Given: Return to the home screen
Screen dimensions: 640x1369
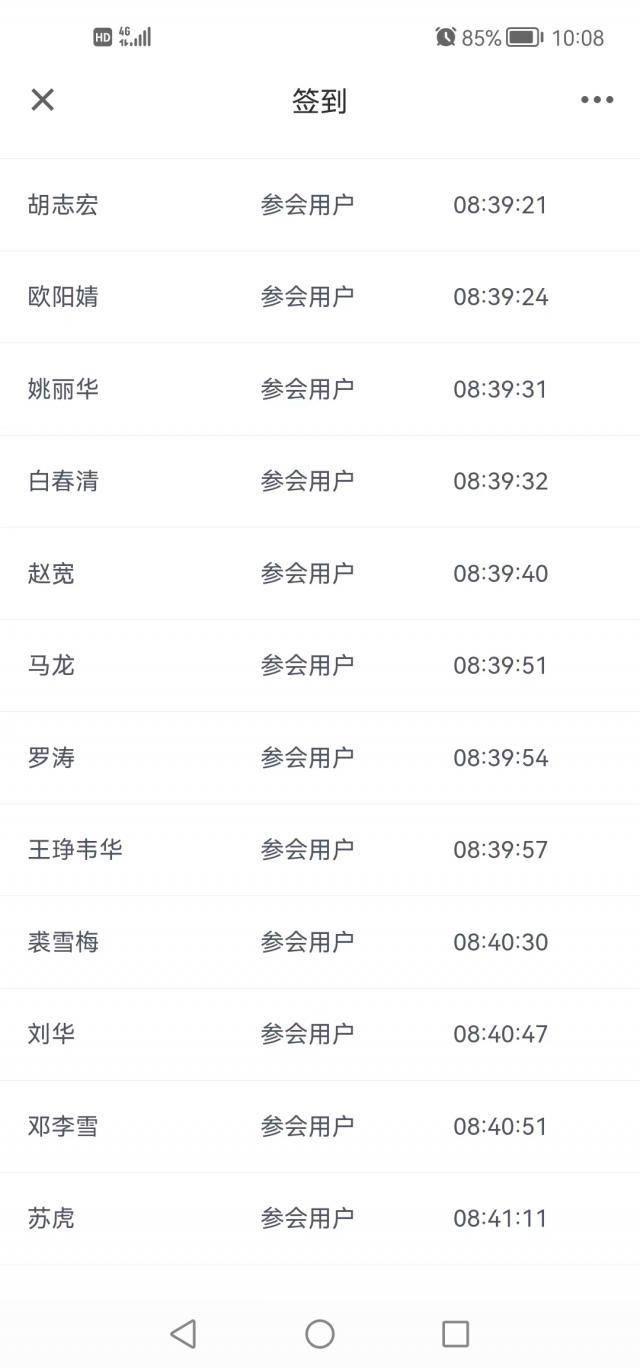Looking at the screenshot, I should click(320, 1333).
